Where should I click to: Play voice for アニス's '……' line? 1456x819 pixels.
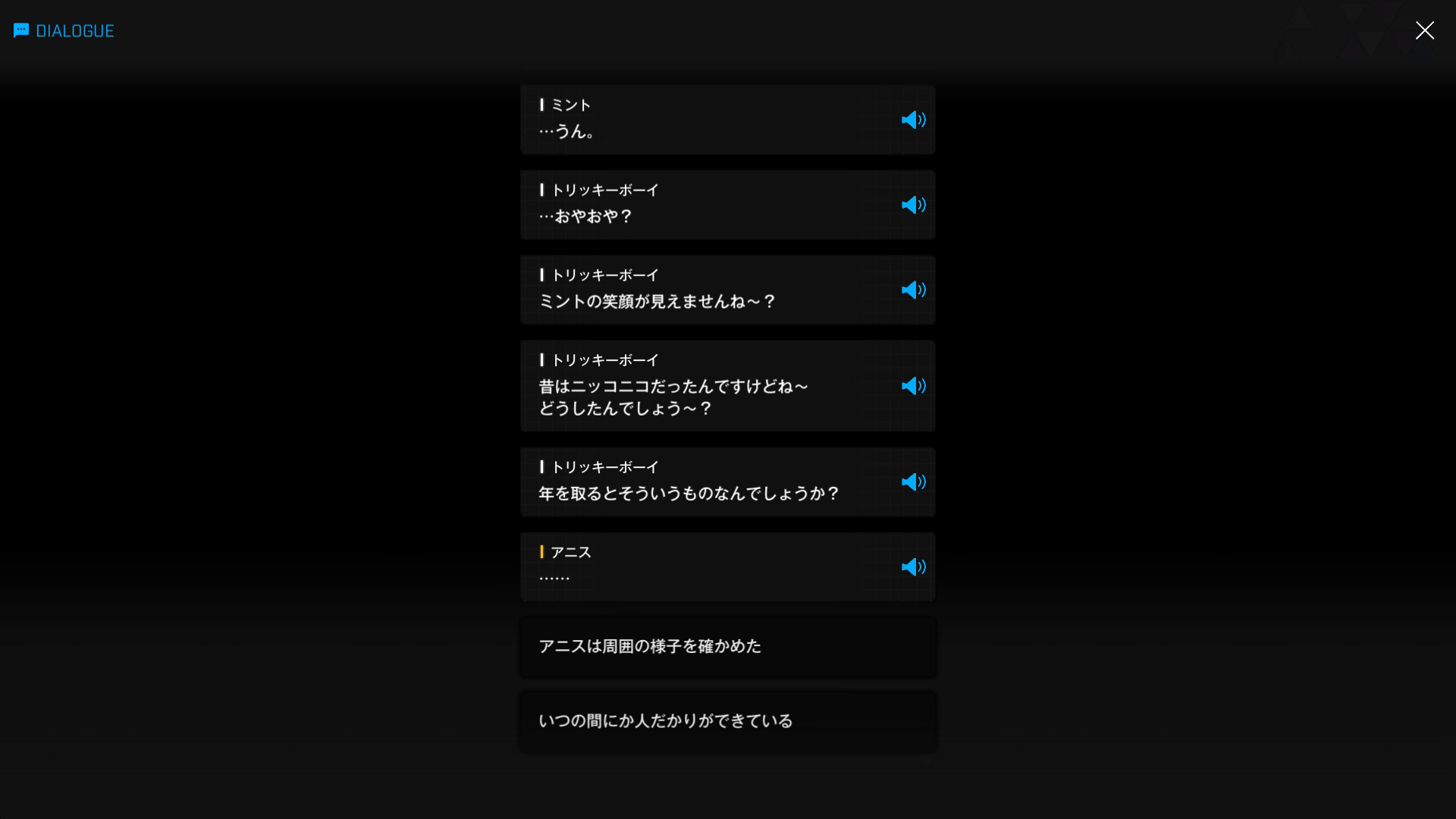coord(913,567)
